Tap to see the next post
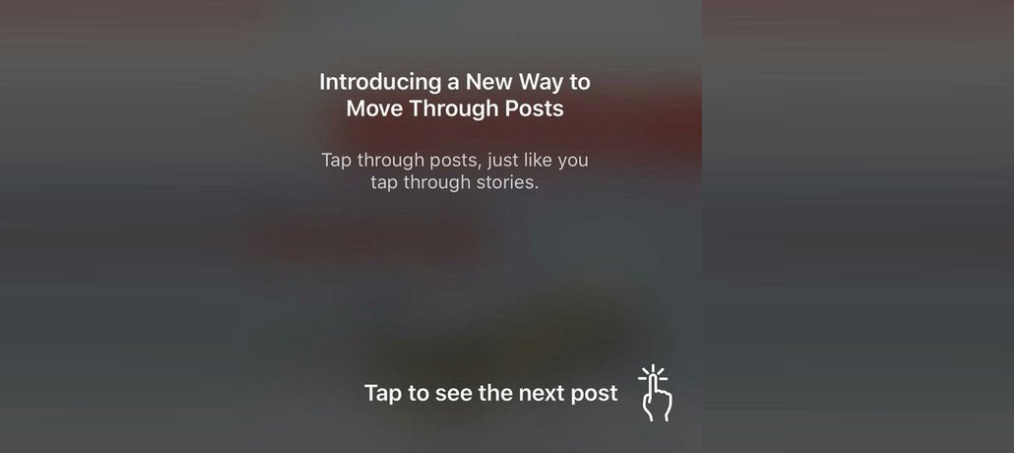Viewport: 1014px width, 453px height. (491, 393)
